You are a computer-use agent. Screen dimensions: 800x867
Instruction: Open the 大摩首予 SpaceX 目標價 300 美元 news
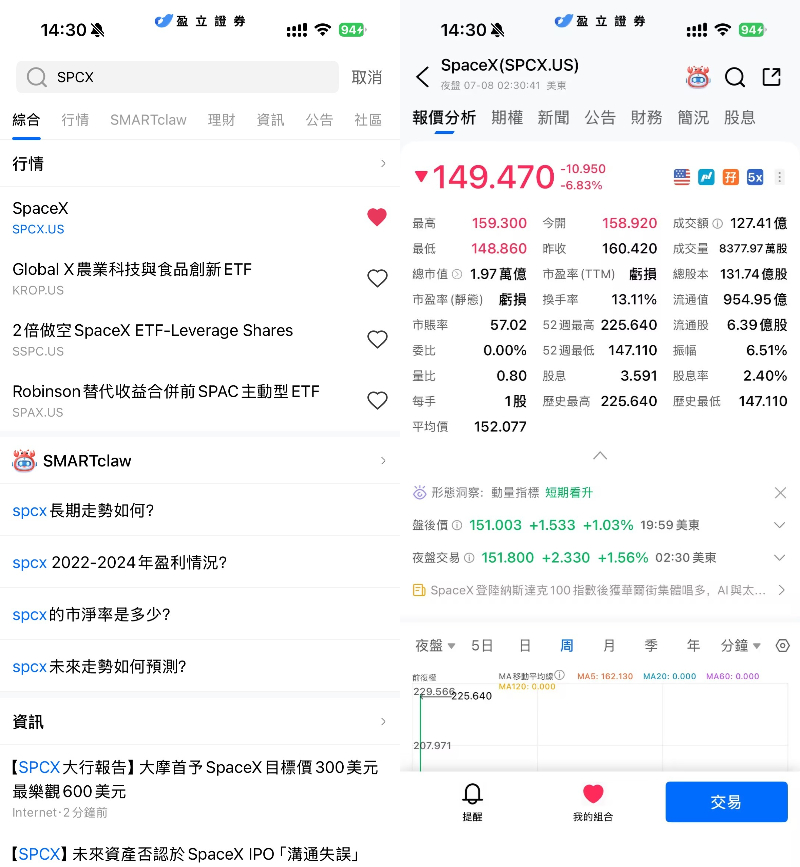[195, 779]
